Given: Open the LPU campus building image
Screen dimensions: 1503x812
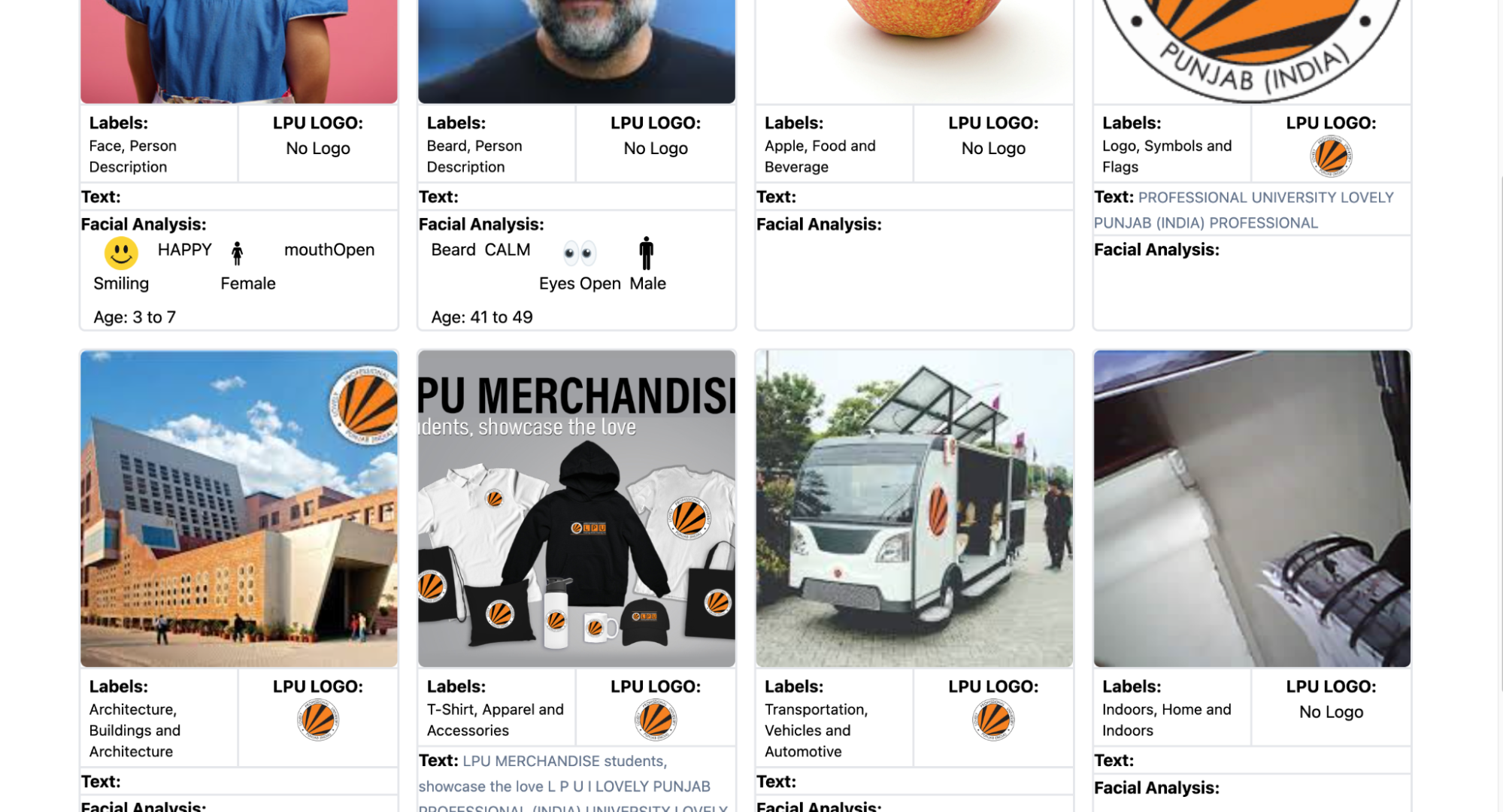Looking at the screenshot, I should pos(239,508).
